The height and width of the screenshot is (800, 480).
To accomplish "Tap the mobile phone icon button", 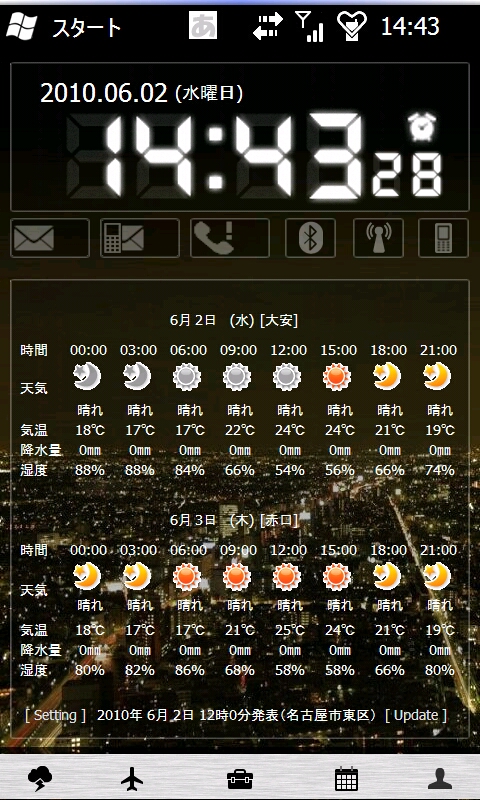I will tap(443, 238).
